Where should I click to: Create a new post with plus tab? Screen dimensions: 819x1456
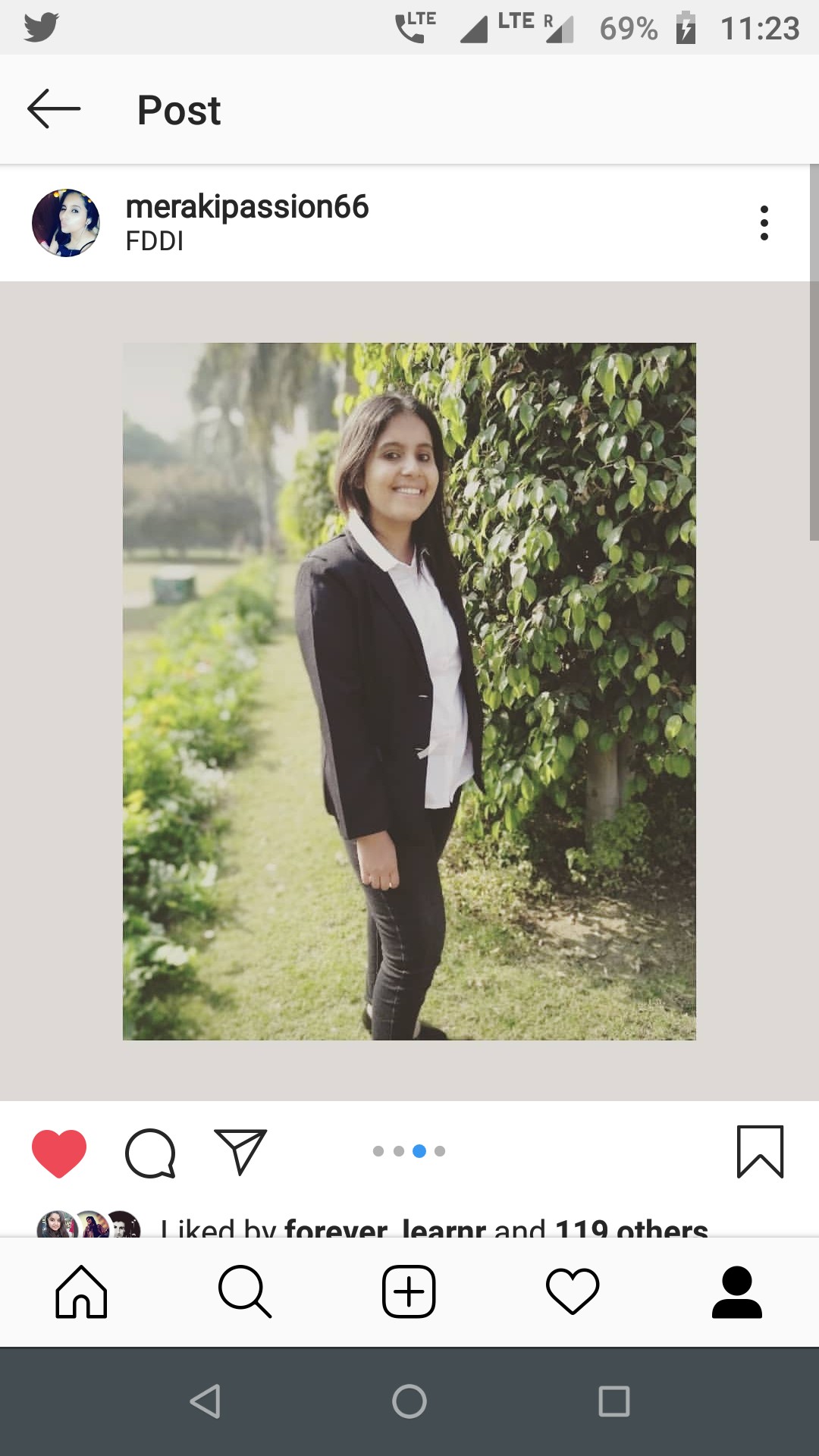coord(409,1291)
